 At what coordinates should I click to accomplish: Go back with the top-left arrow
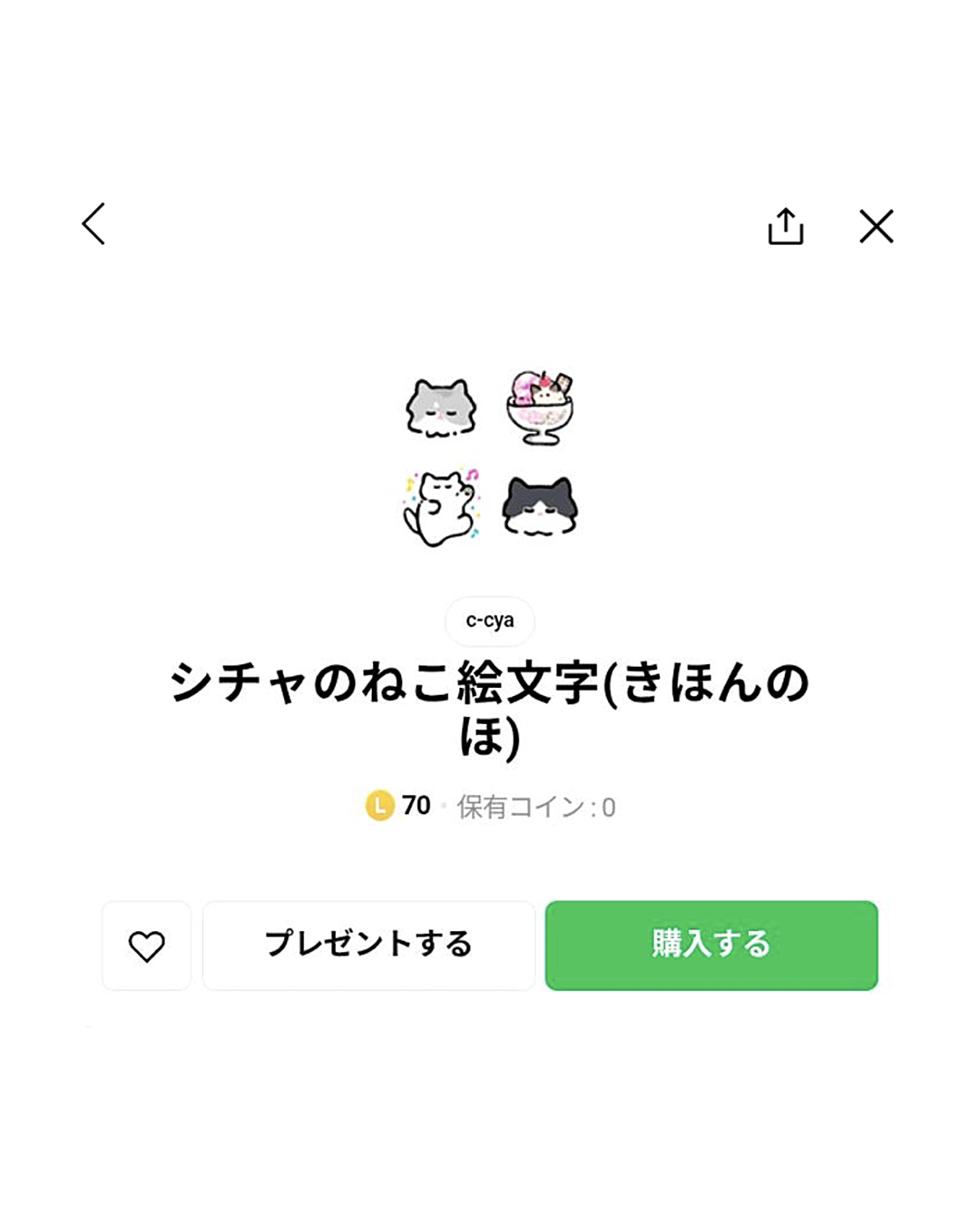pos(93,224)
